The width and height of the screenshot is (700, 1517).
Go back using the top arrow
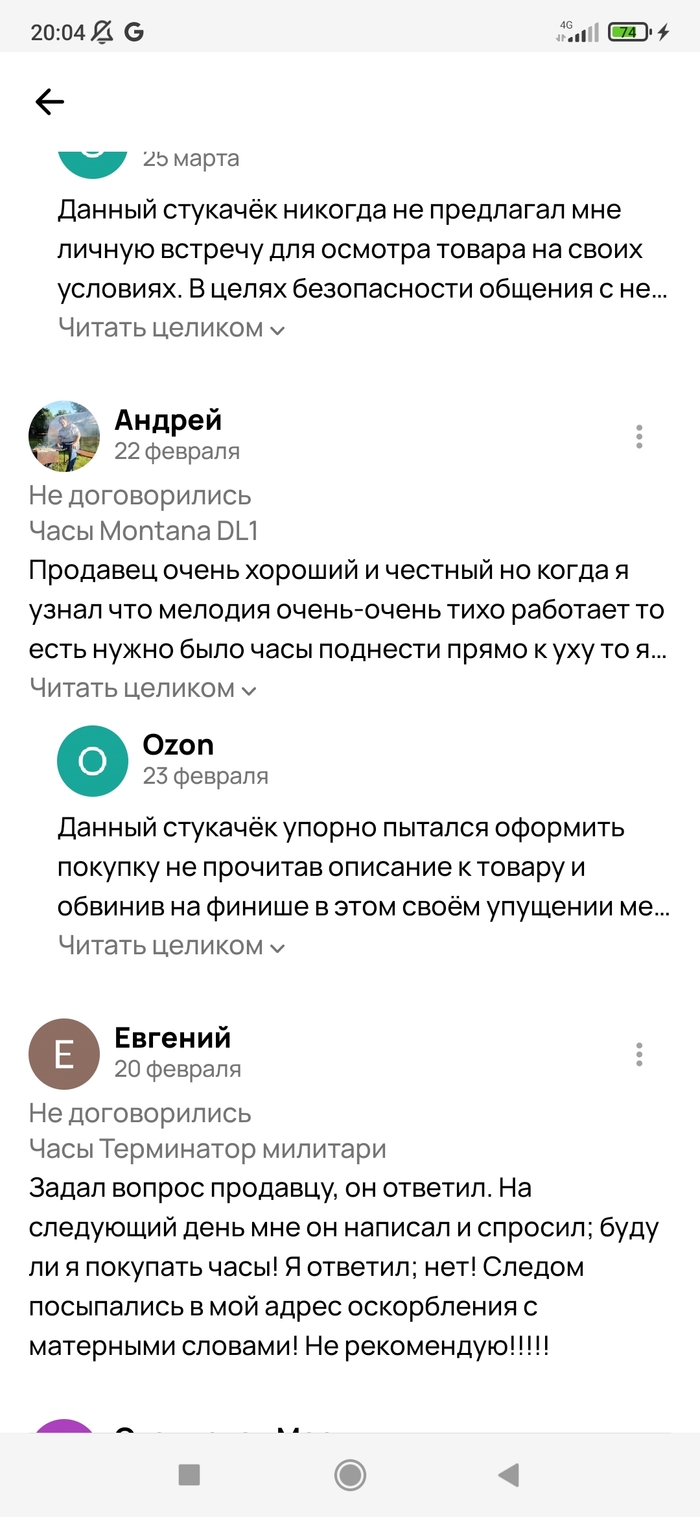49,101
